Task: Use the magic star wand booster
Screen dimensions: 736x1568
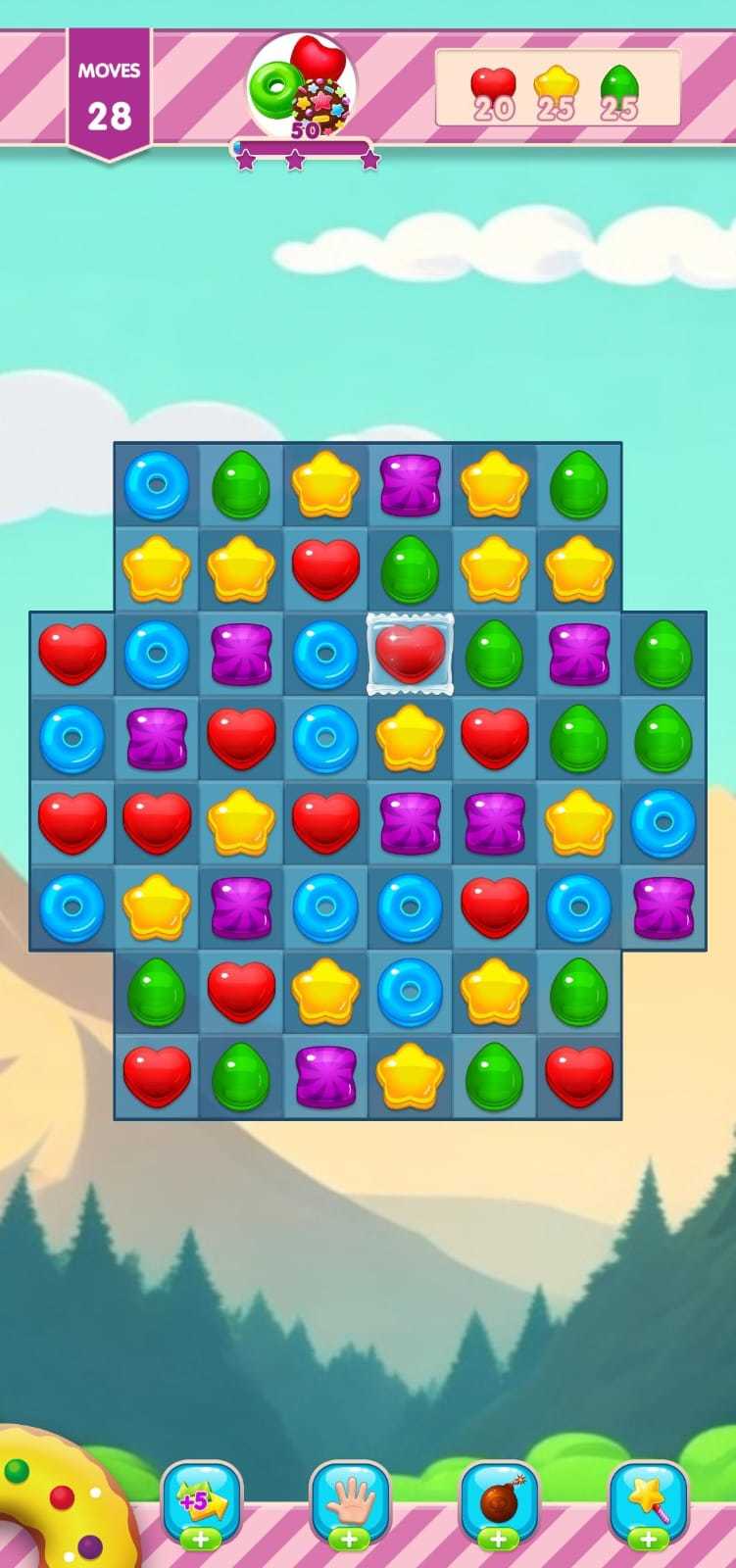Action: click(x=648, y=1500)
